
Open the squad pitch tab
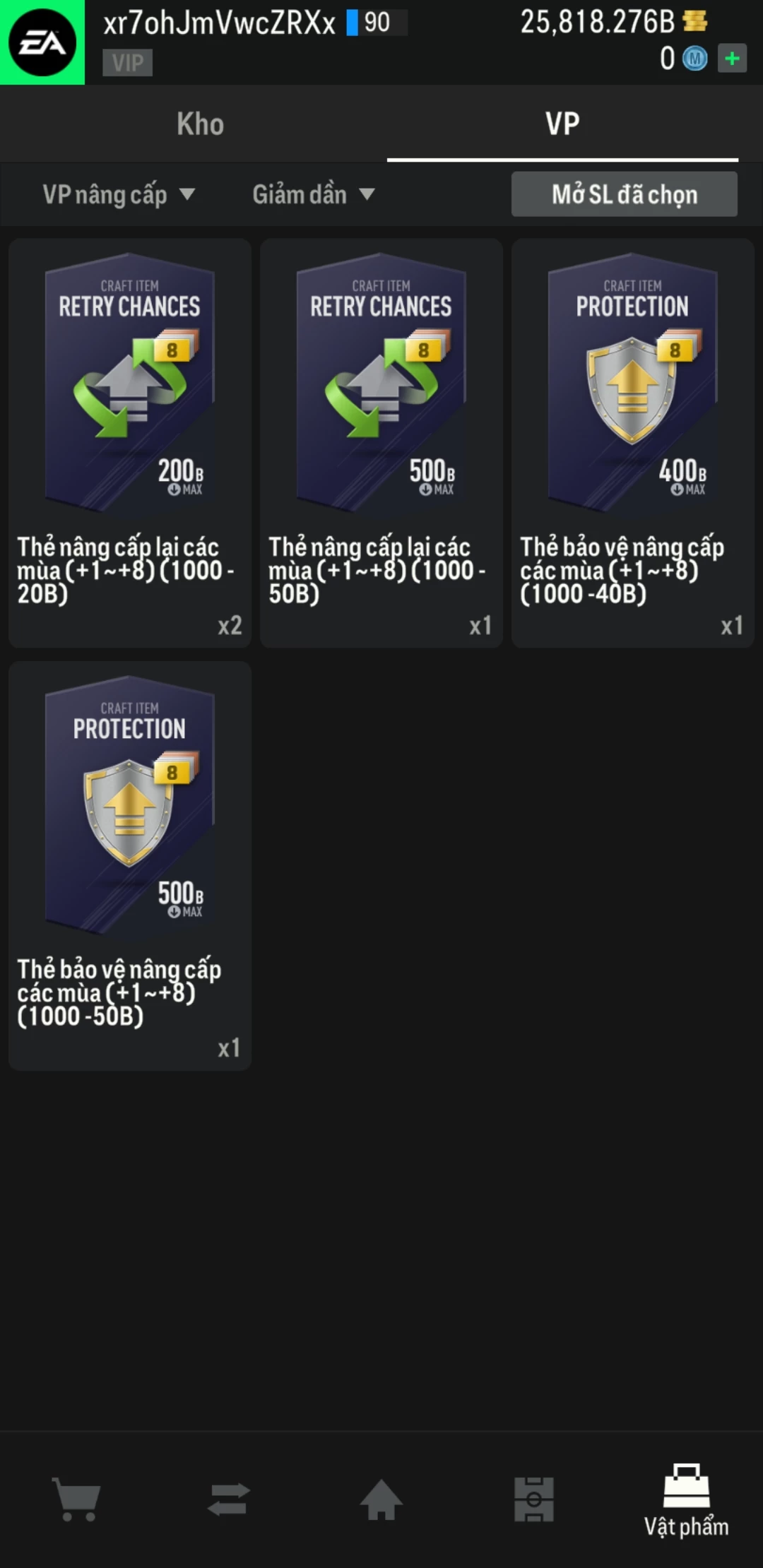tap(534, 1499)
